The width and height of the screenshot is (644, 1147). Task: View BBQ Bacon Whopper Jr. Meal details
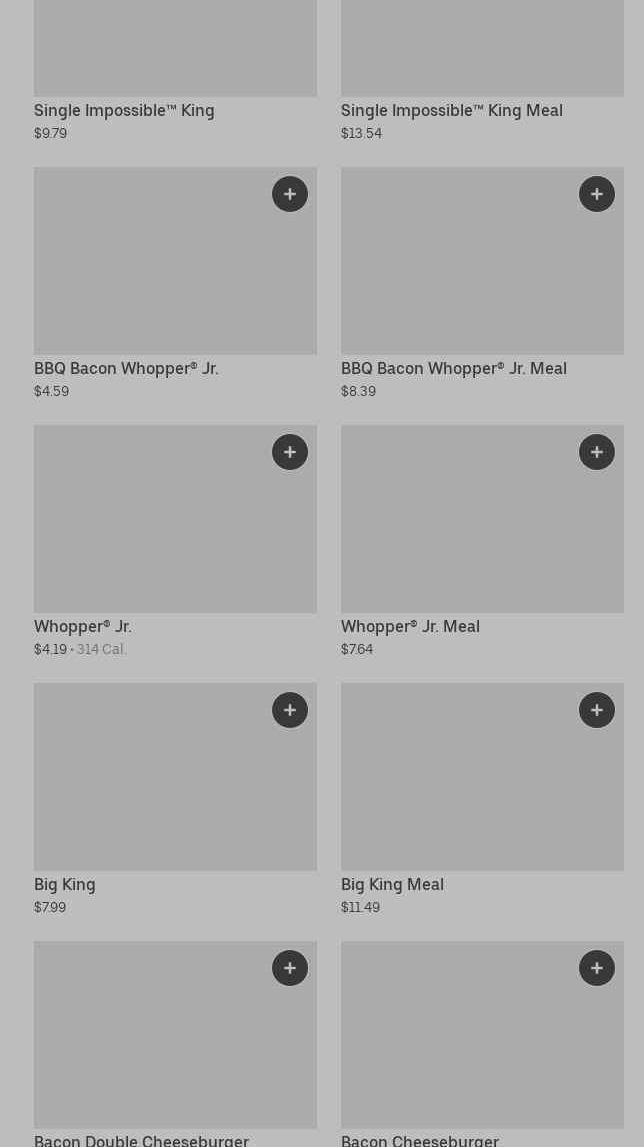click(x=482, y=284)
